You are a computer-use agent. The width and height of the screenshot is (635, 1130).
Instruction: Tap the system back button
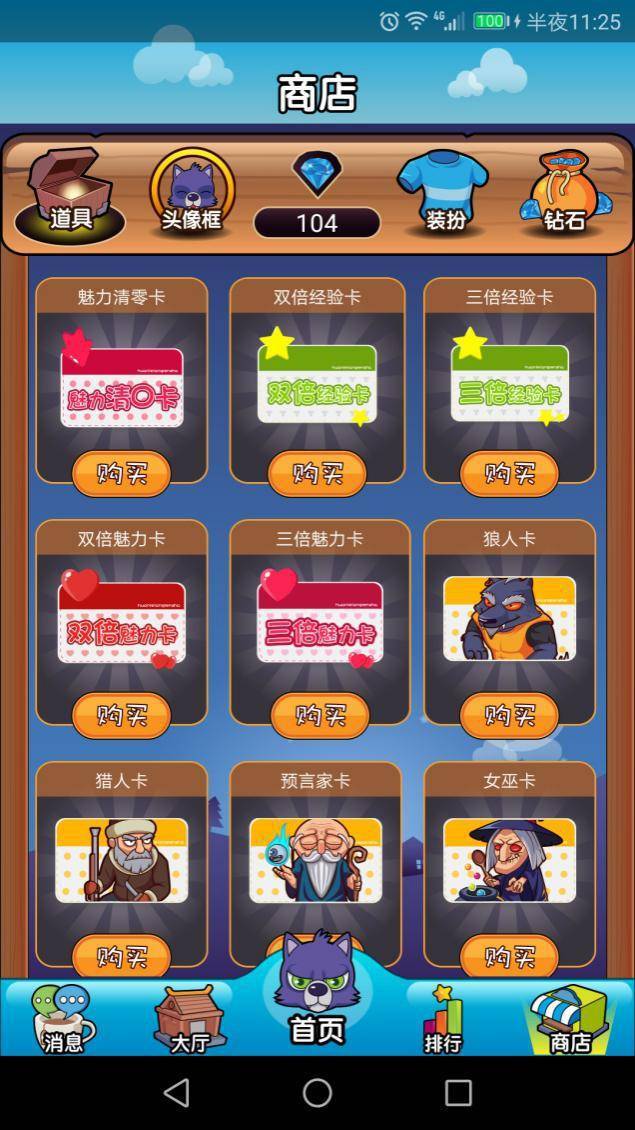(176, 1092)
